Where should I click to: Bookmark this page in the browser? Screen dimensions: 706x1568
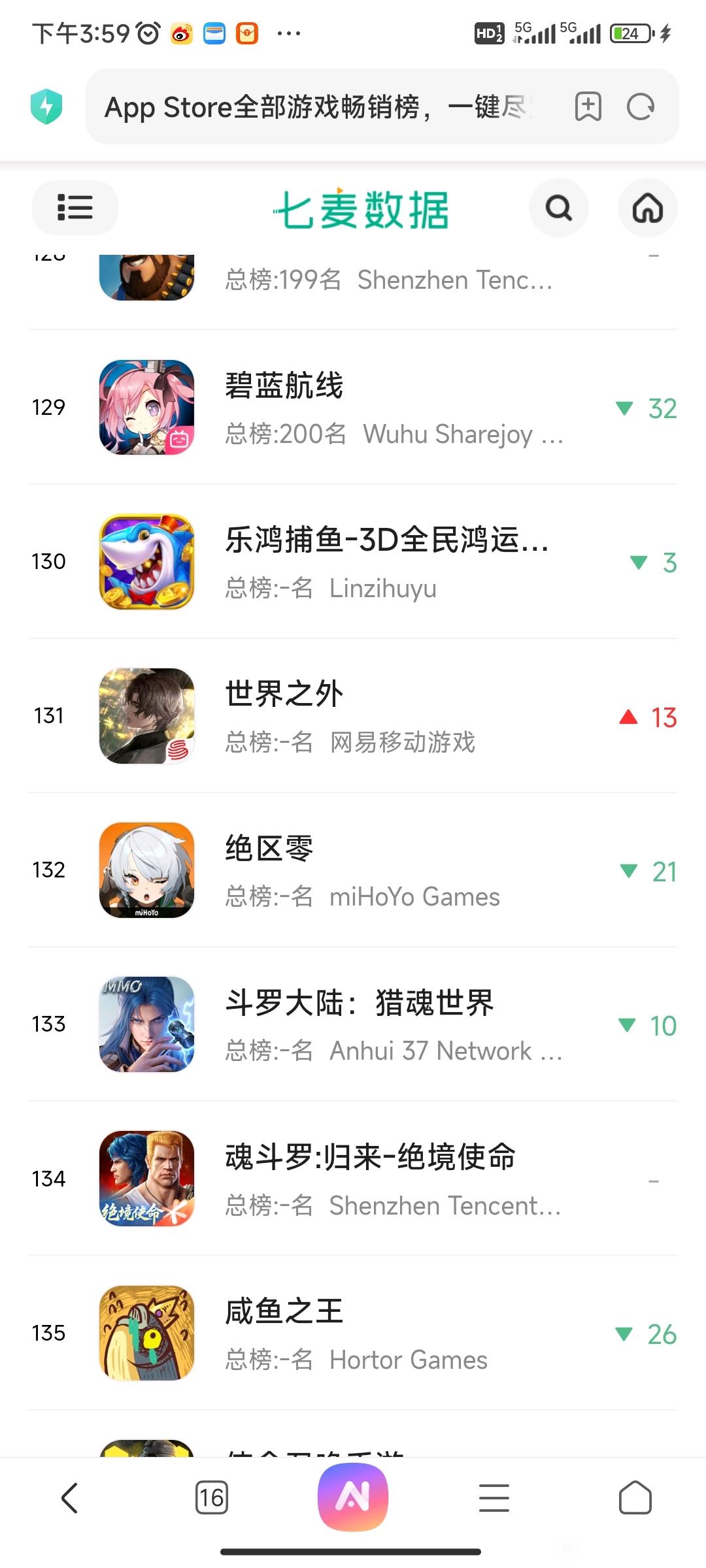tap(588, 106)
